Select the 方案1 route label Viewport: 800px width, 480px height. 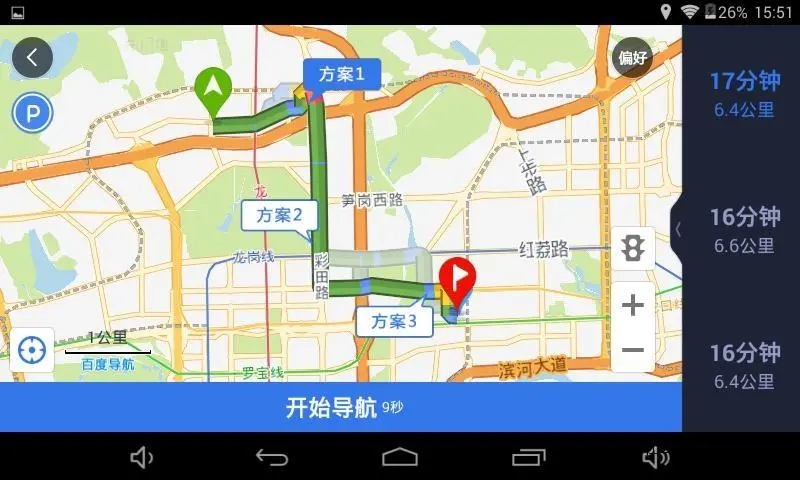click(x=341, y=73)
